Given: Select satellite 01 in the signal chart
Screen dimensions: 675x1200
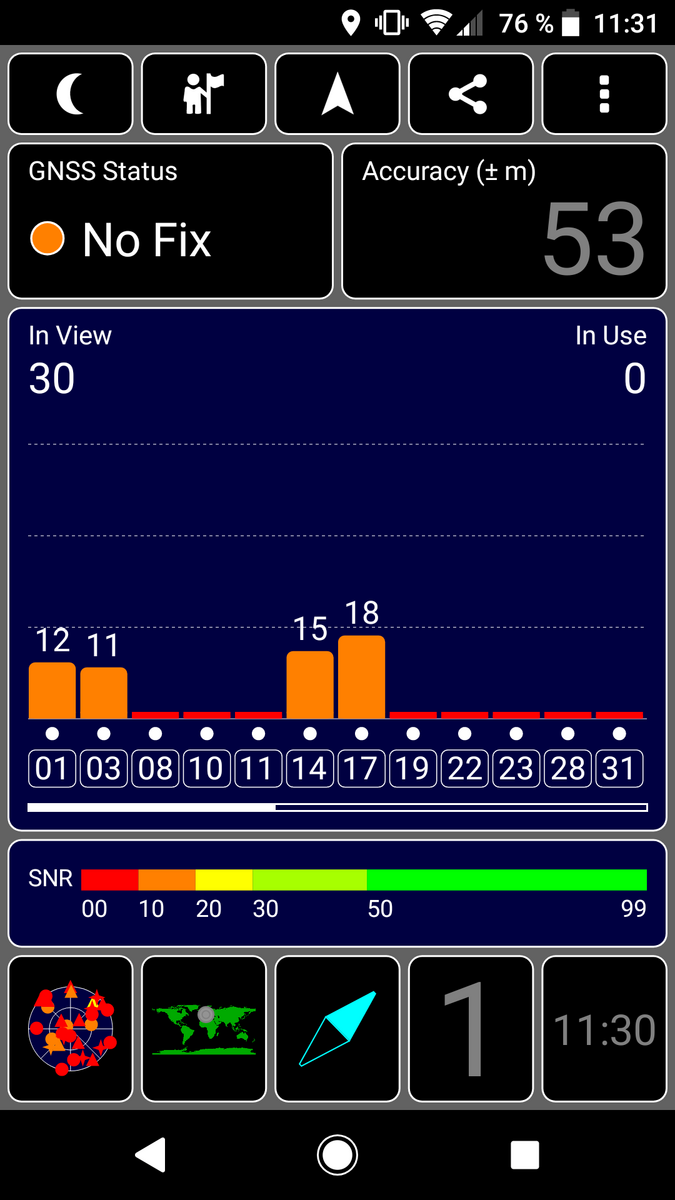Looking at the screenshot, I should click(x=52, y=768).
